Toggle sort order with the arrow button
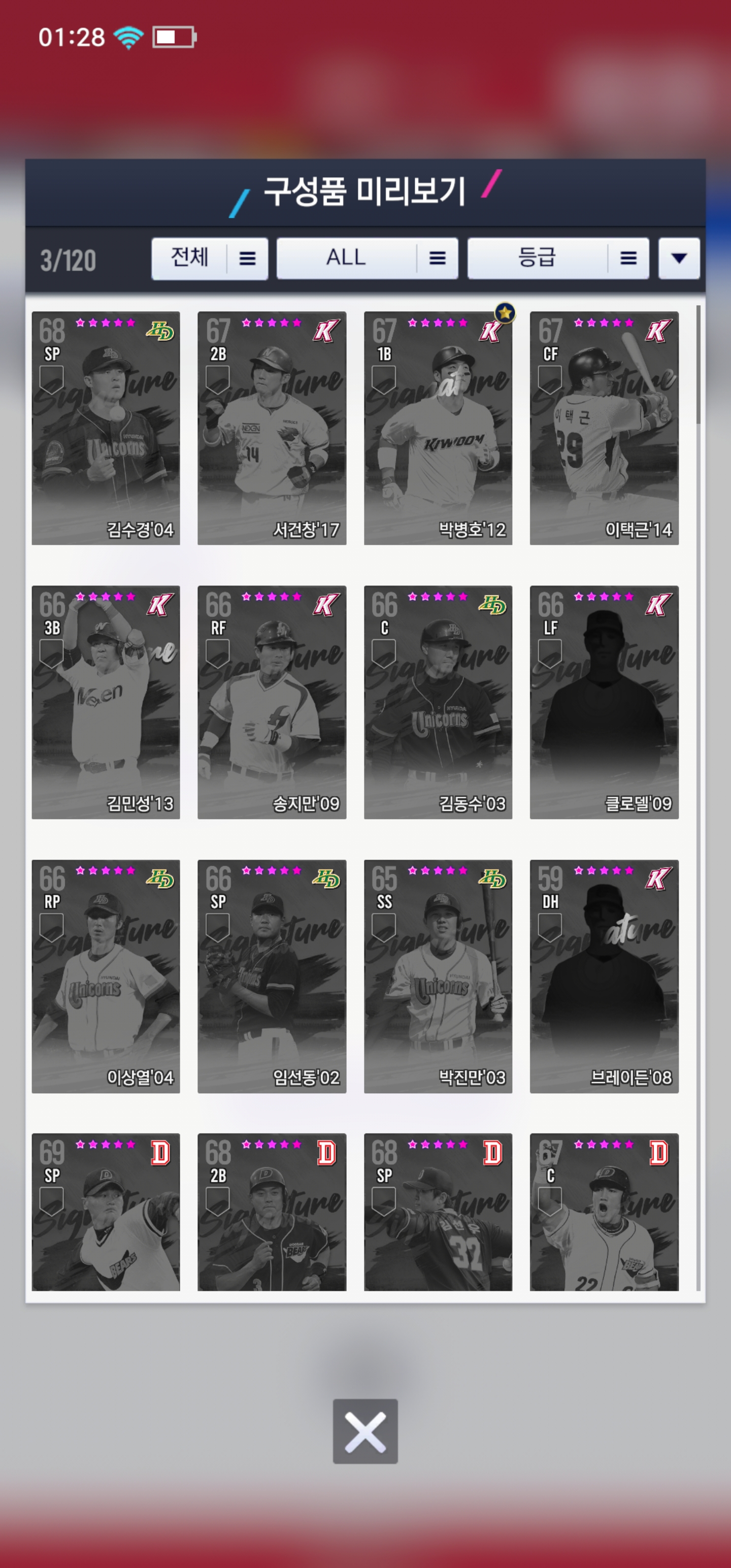 point(679,258)
